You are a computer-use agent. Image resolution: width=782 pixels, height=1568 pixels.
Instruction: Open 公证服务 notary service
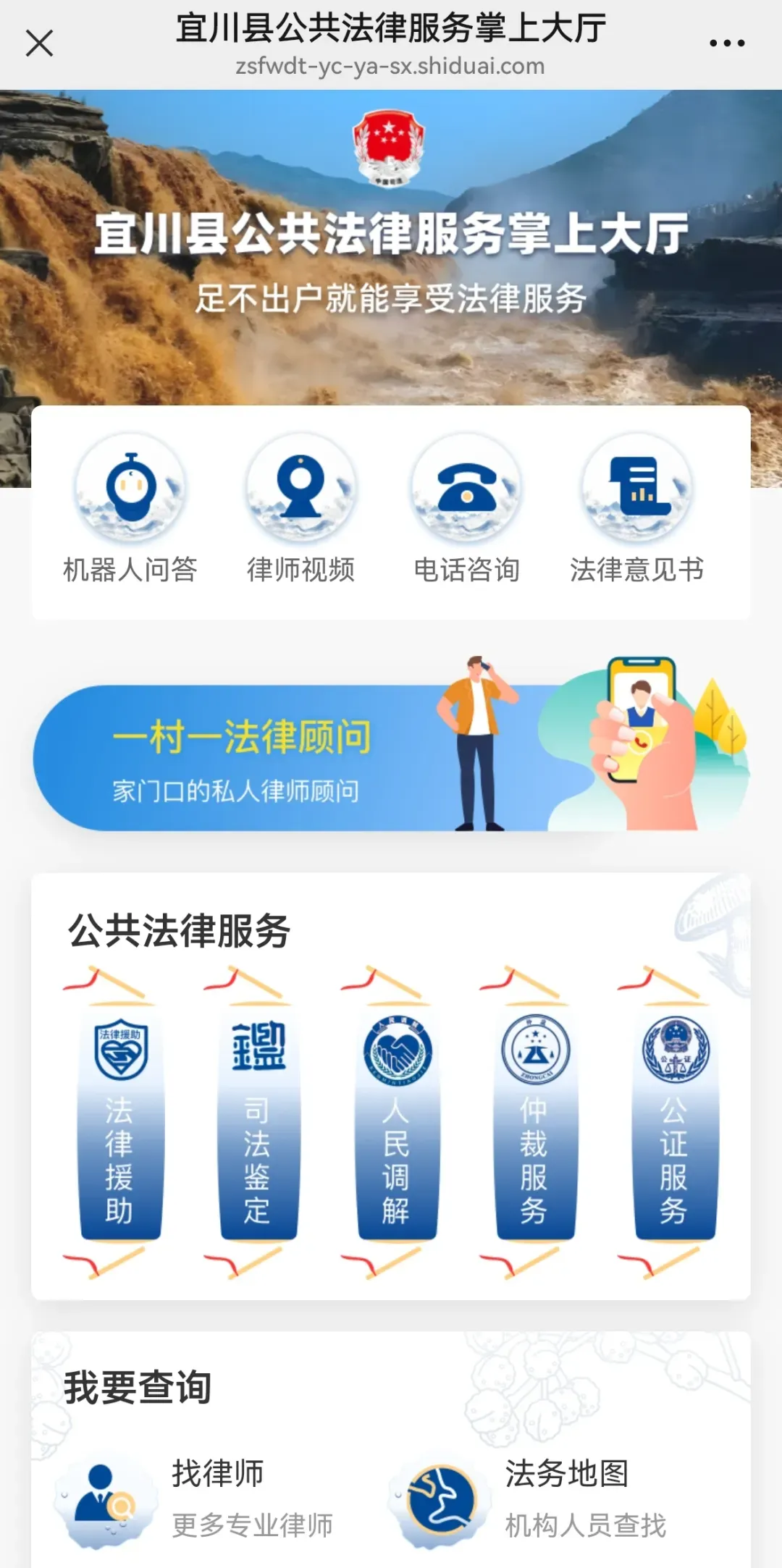pyautogui.click(x=674, y=1124)
